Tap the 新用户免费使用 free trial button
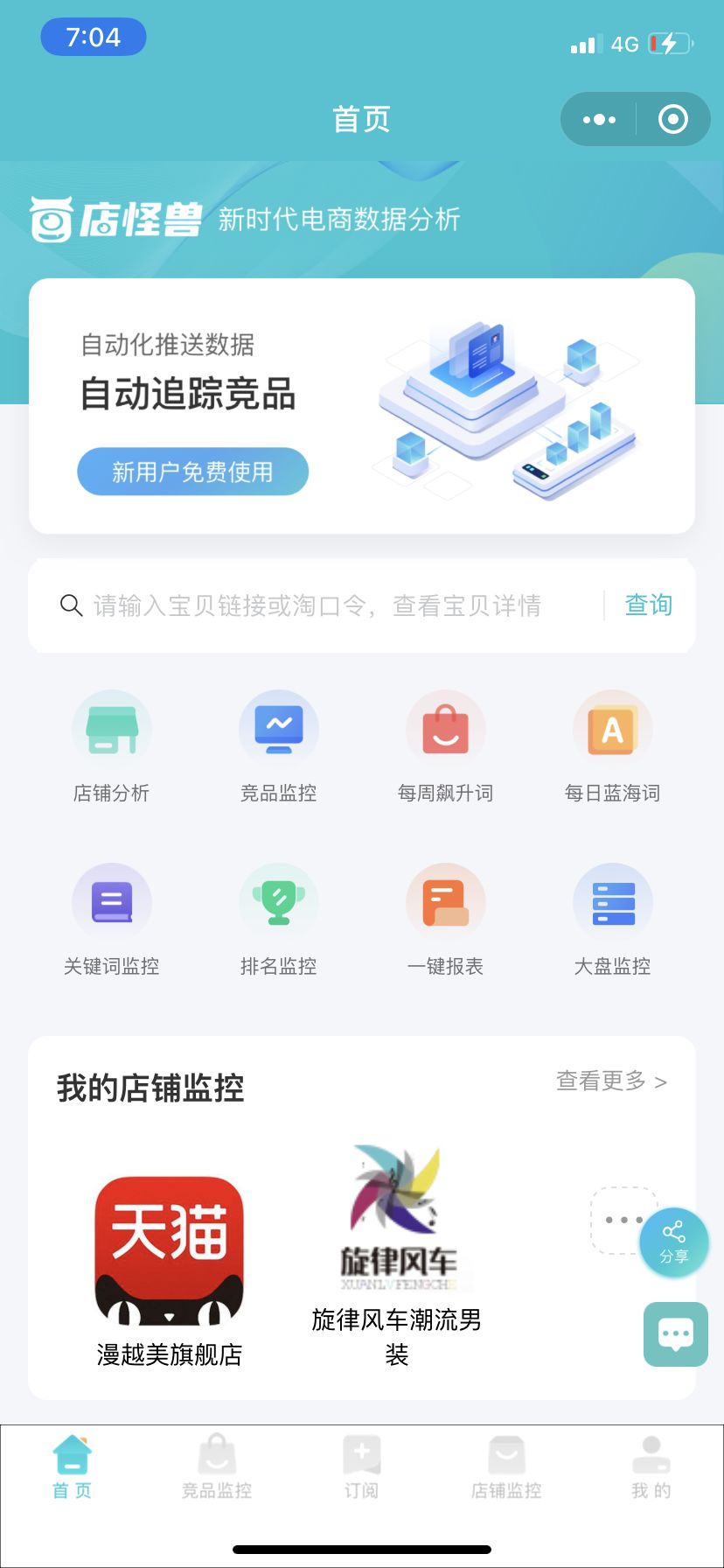This screenshot has height=1568, width=724. [x=192, y=471]
